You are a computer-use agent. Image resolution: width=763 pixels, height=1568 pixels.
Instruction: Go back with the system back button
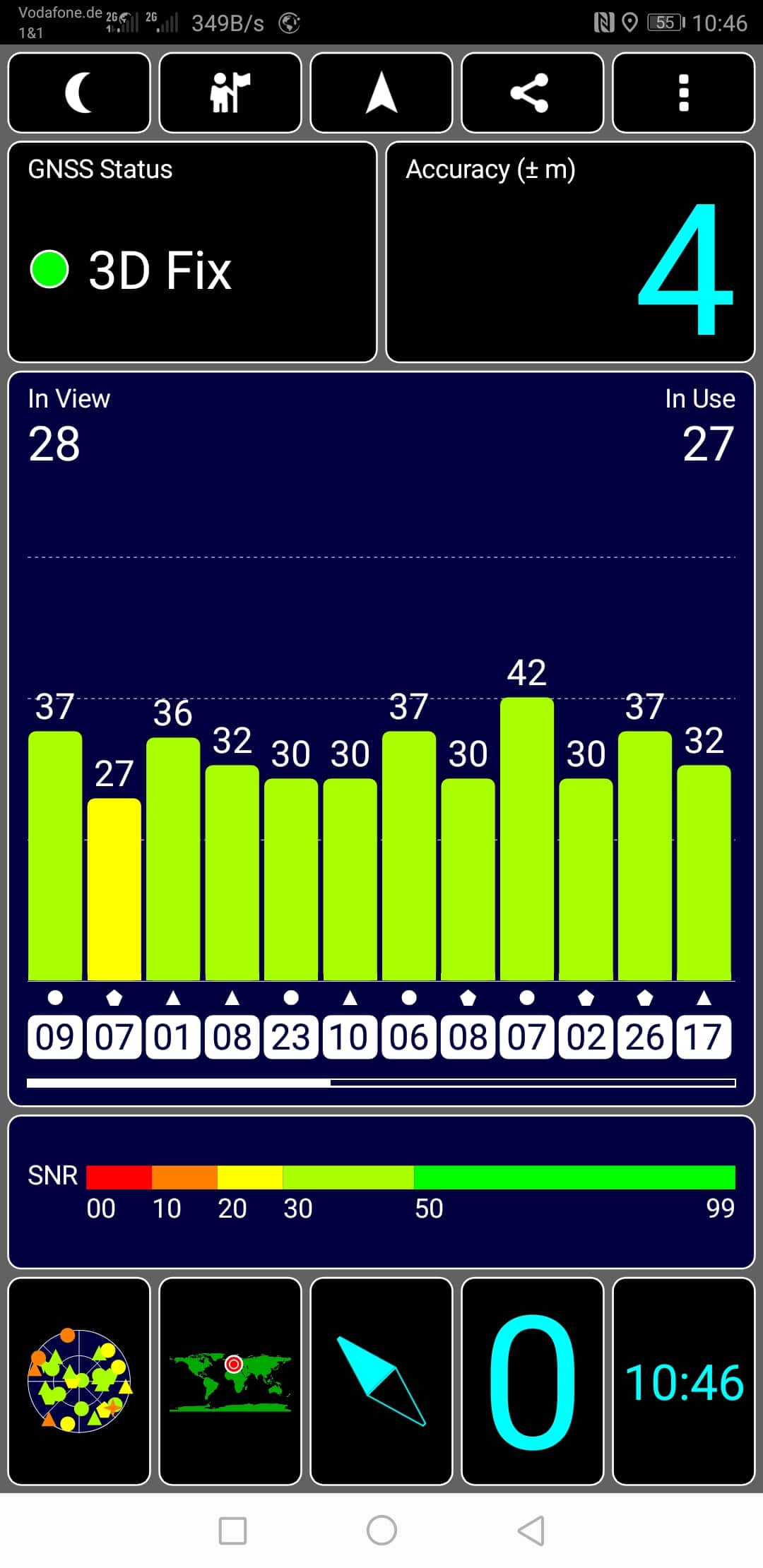point(531,1531)
